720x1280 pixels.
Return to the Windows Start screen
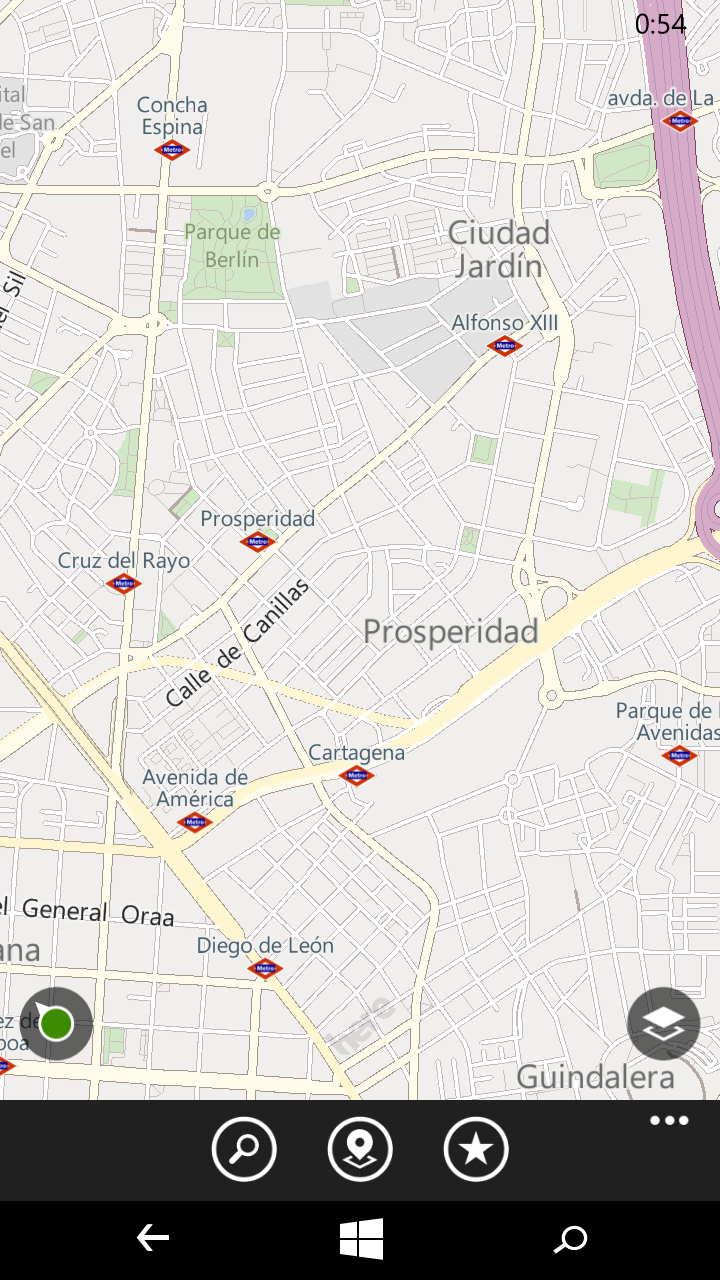click(361, 1239)
